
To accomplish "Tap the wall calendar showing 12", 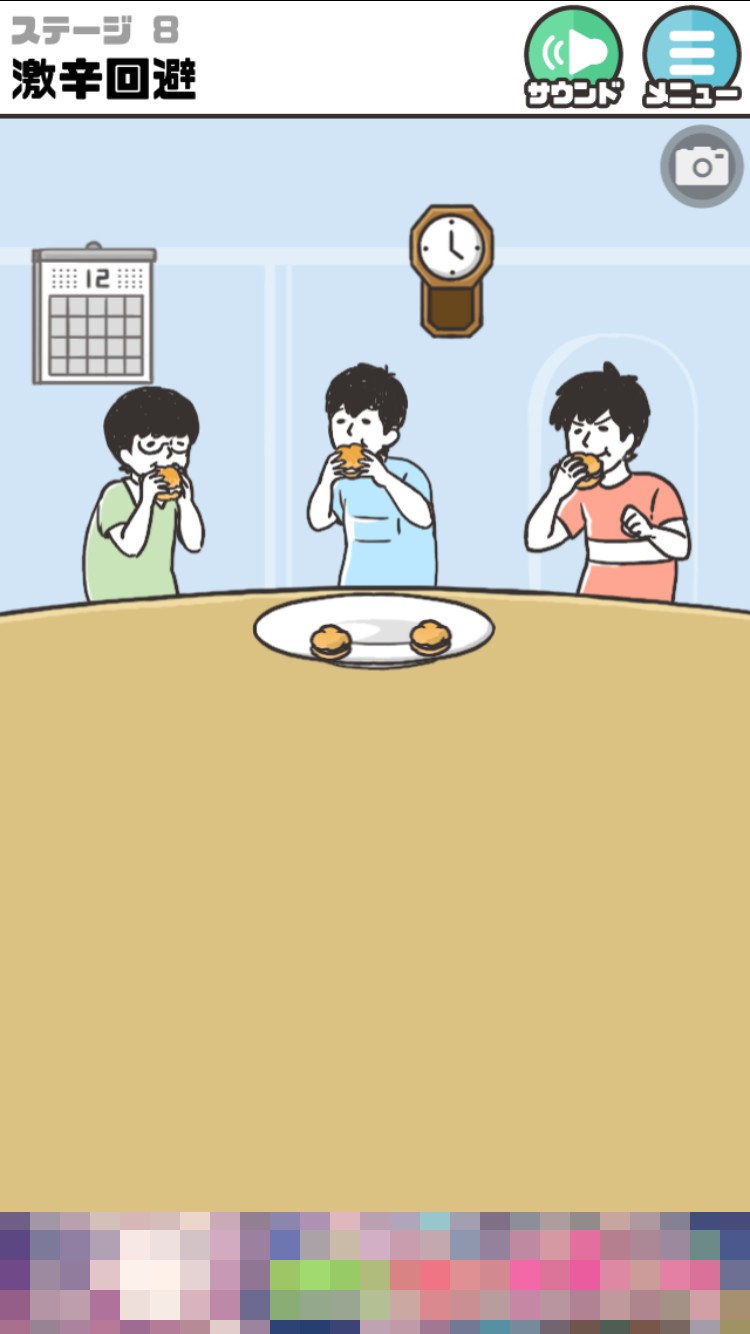I will (94, 315).
